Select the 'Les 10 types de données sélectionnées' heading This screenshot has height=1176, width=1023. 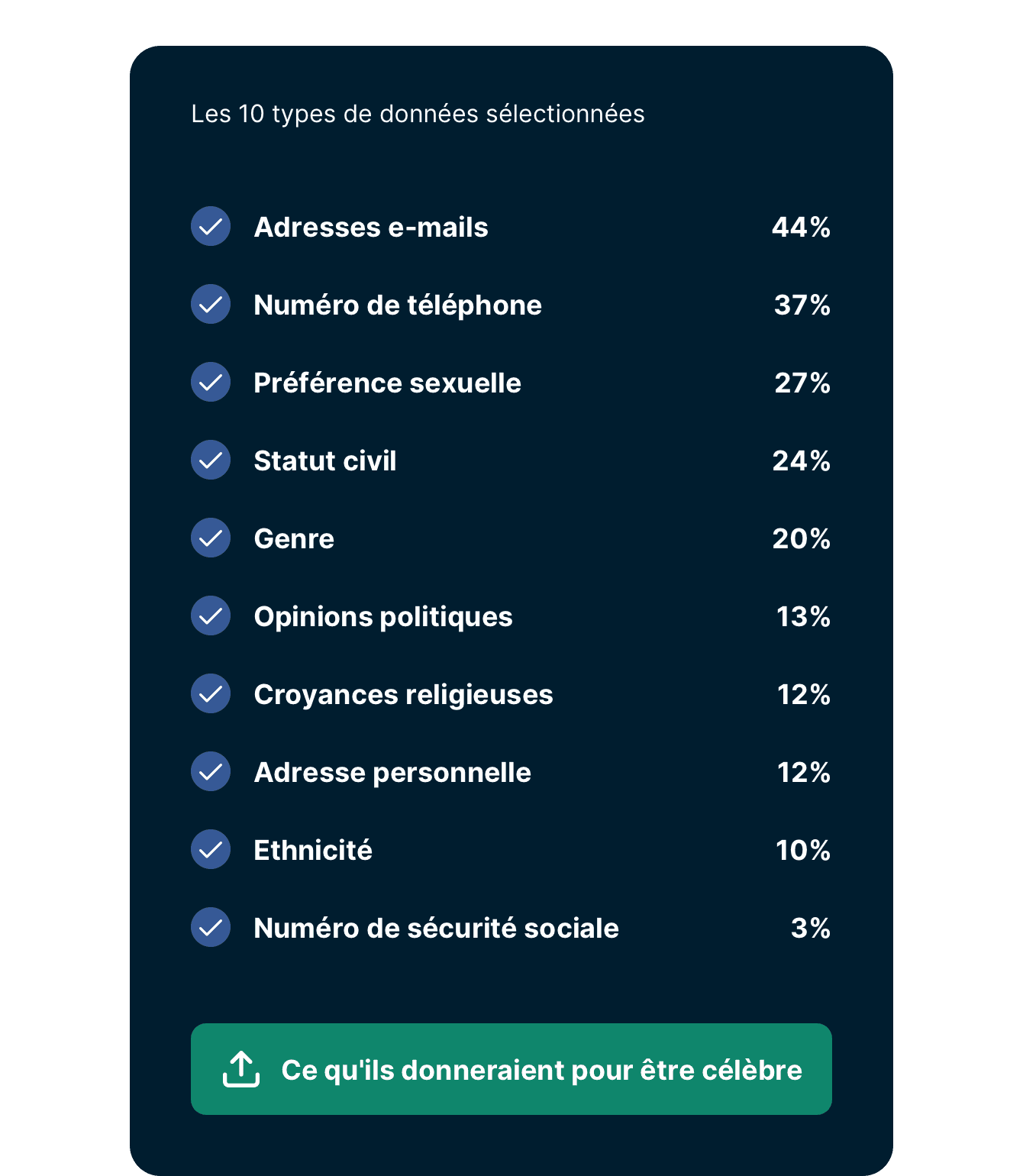(x=417, y=114)
